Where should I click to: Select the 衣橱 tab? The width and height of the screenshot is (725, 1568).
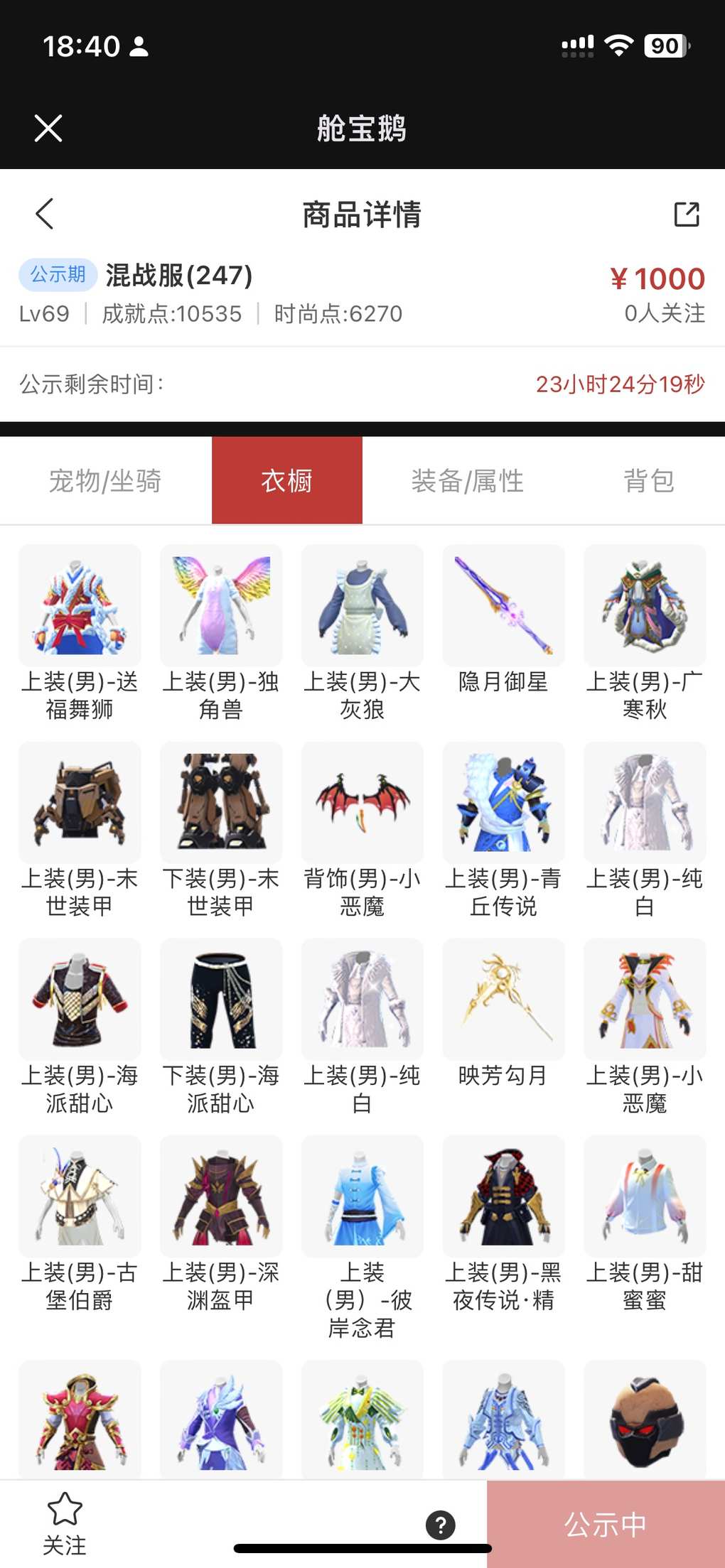pos(287,481)
